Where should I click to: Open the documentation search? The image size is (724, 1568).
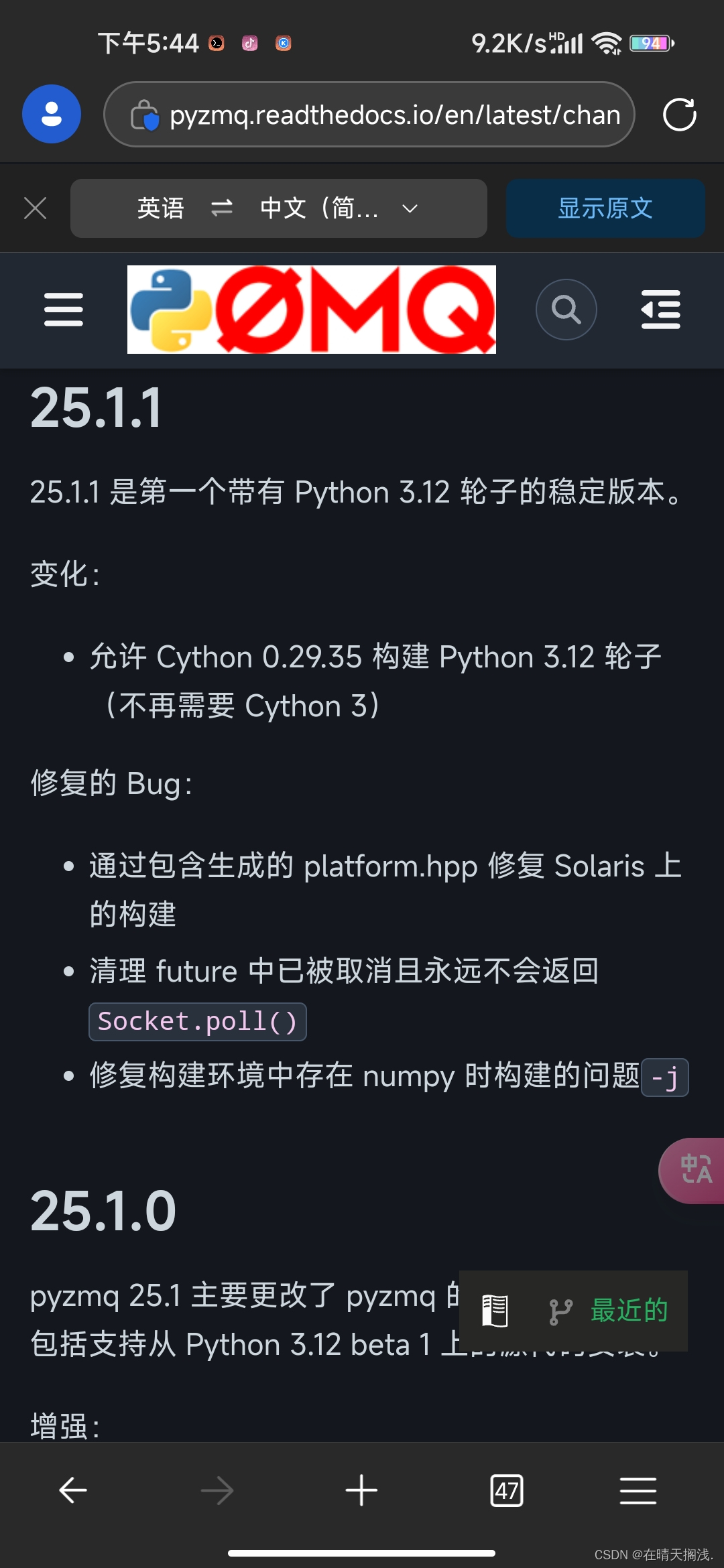tap(566, 310)
